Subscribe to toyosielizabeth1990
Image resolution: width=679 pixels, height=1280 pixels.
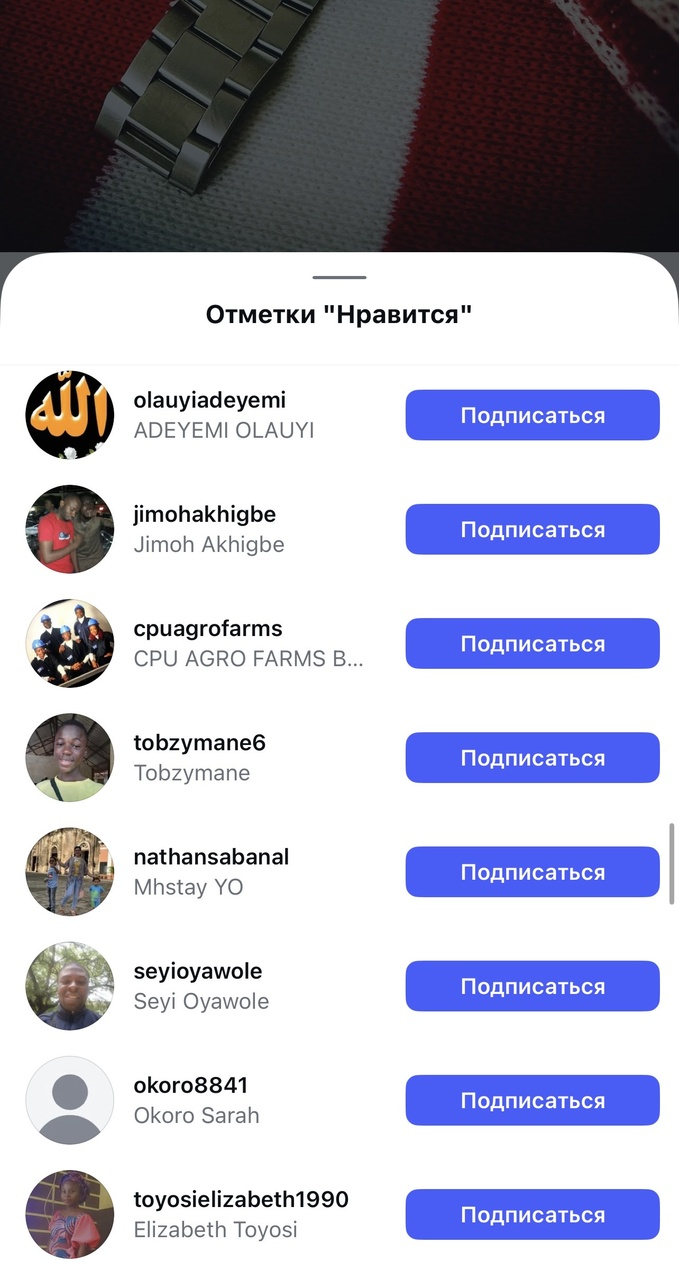532,1214
